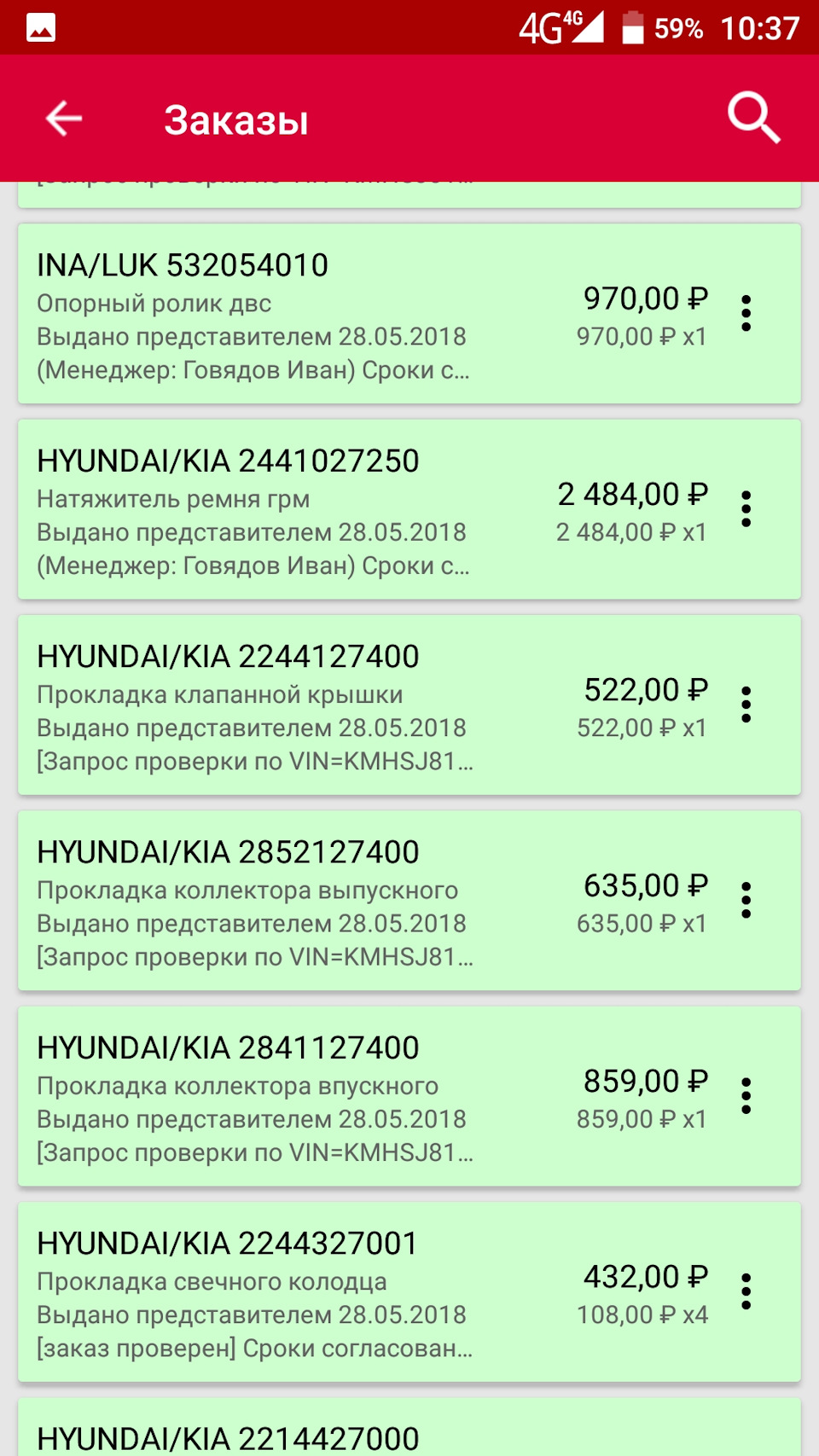Open menu for Прокладка свечного колодца order
Screen dimensions: 819x1456
tap(748, 1290)
